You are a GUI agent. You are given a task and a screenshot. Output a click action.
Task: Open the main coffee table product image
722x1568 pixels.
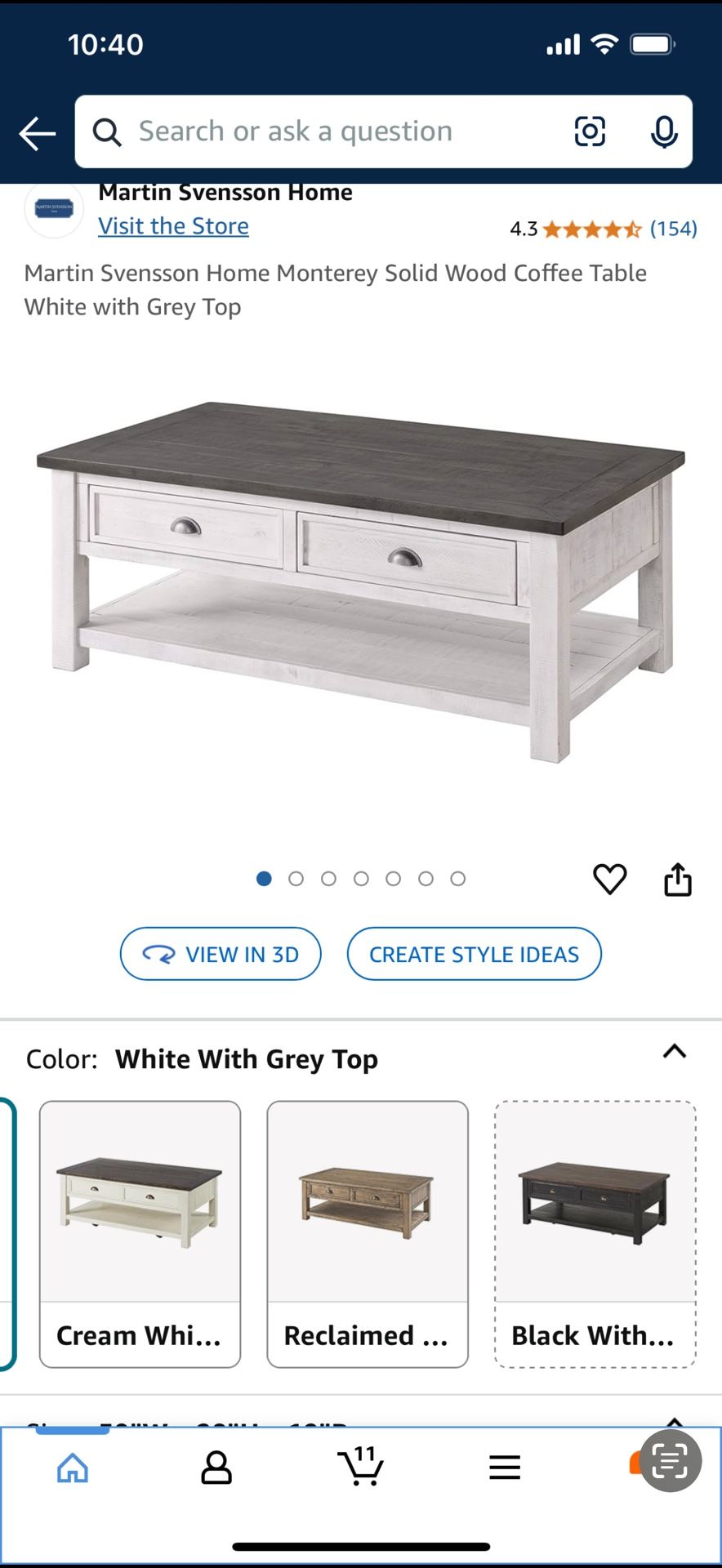tap(361, 581)
